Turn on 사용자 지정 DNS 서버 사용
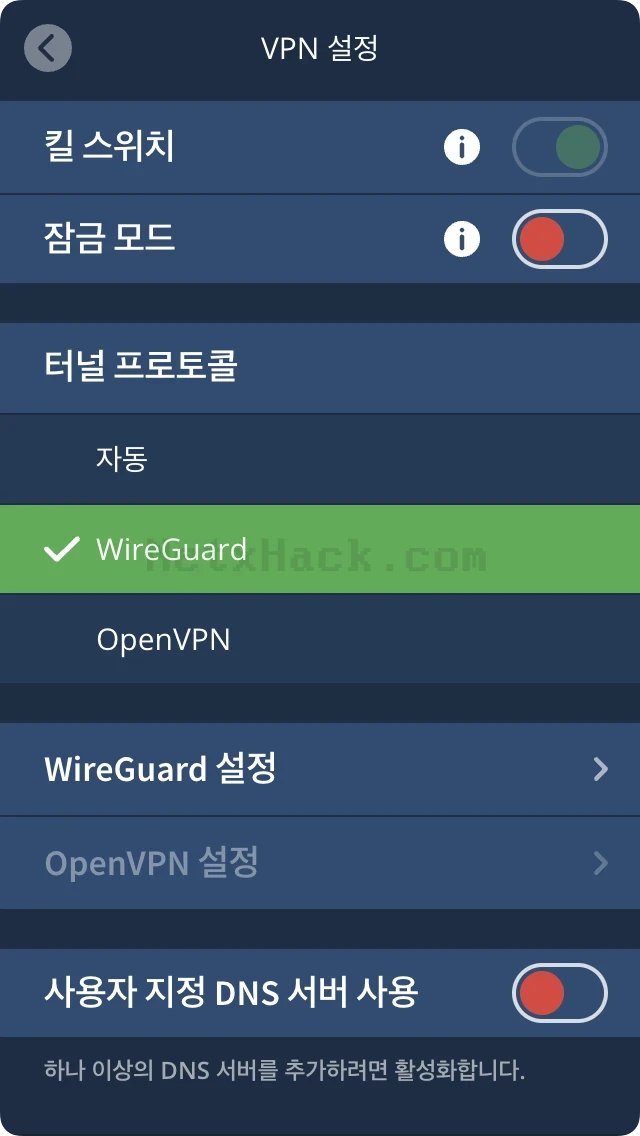 coord(560,993)
